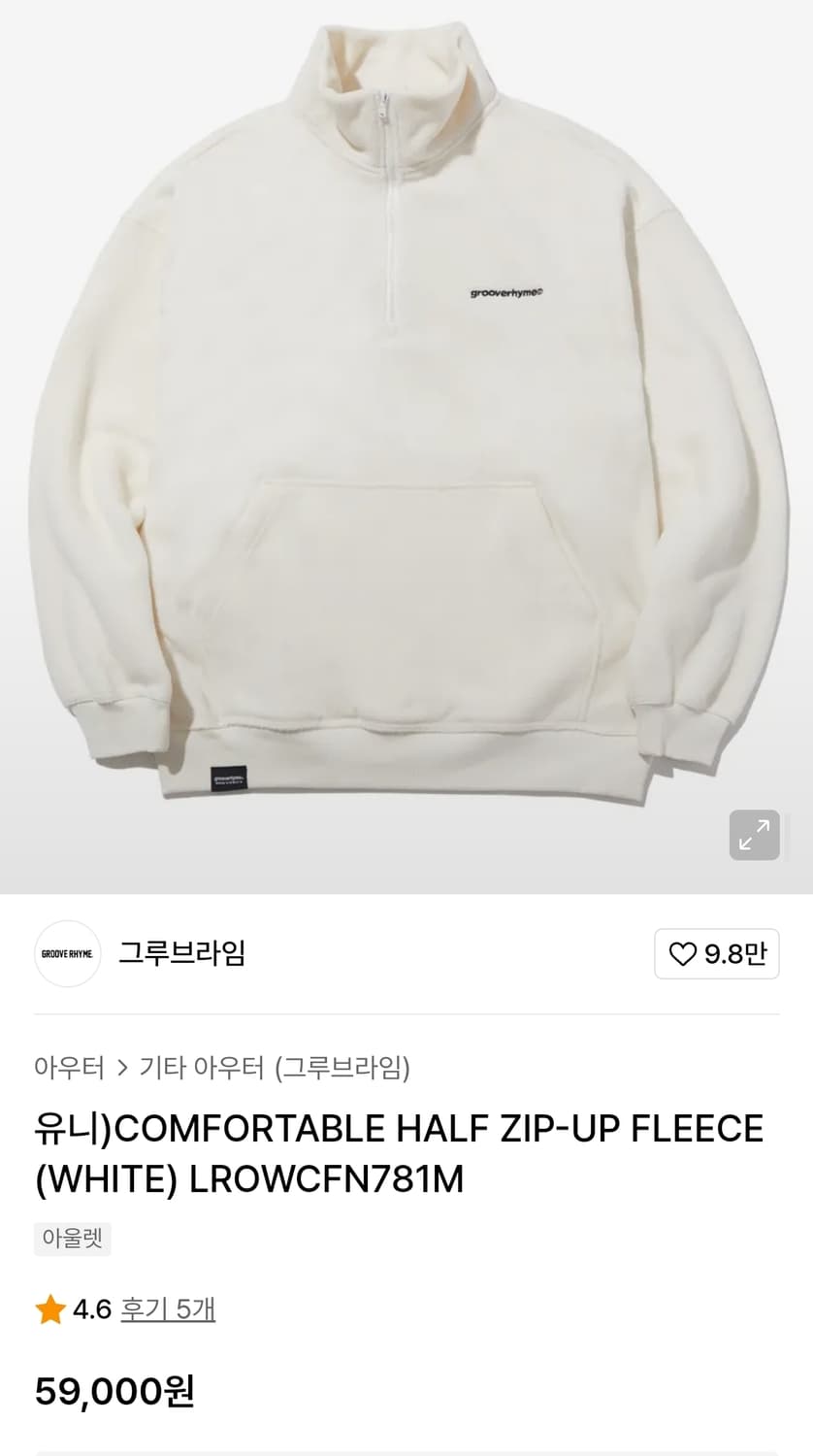Viewport: 813px width, 1456px height.
Task: Open reviews via the 후기 5개 link
Action: 168,1309
